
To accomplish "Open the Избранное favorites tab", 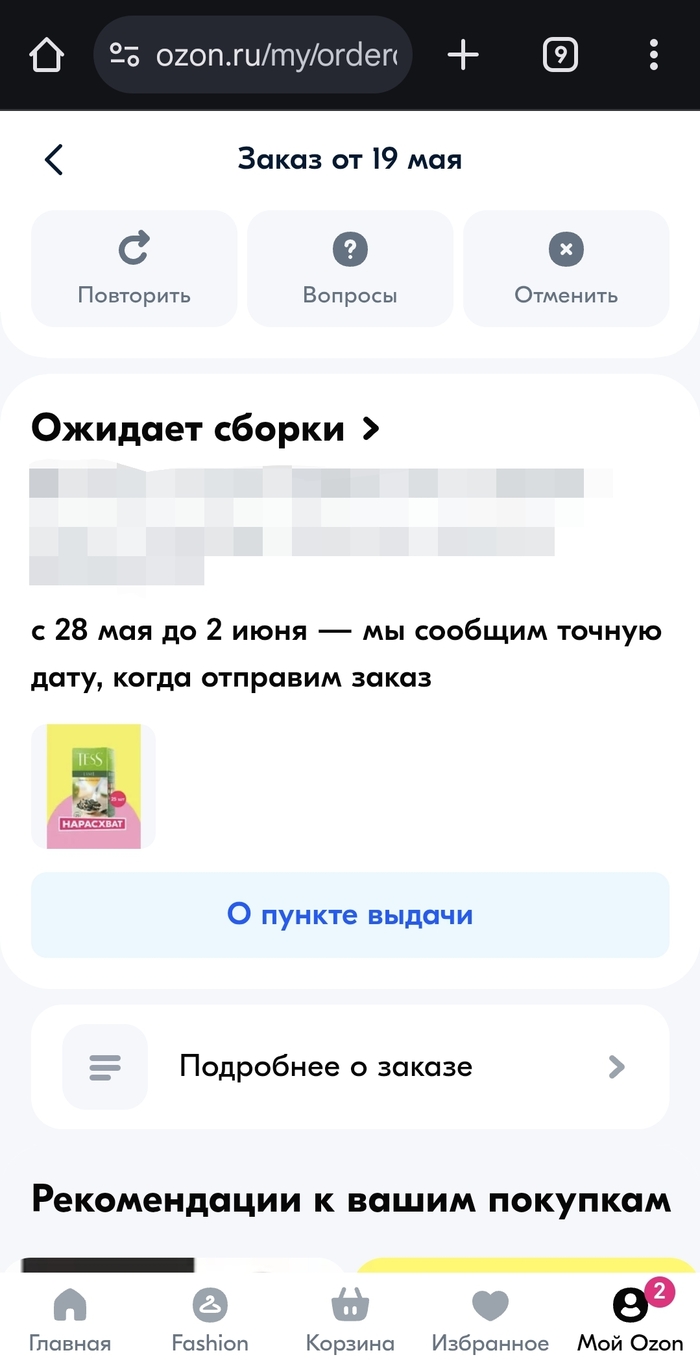I will pos(490,1320).
